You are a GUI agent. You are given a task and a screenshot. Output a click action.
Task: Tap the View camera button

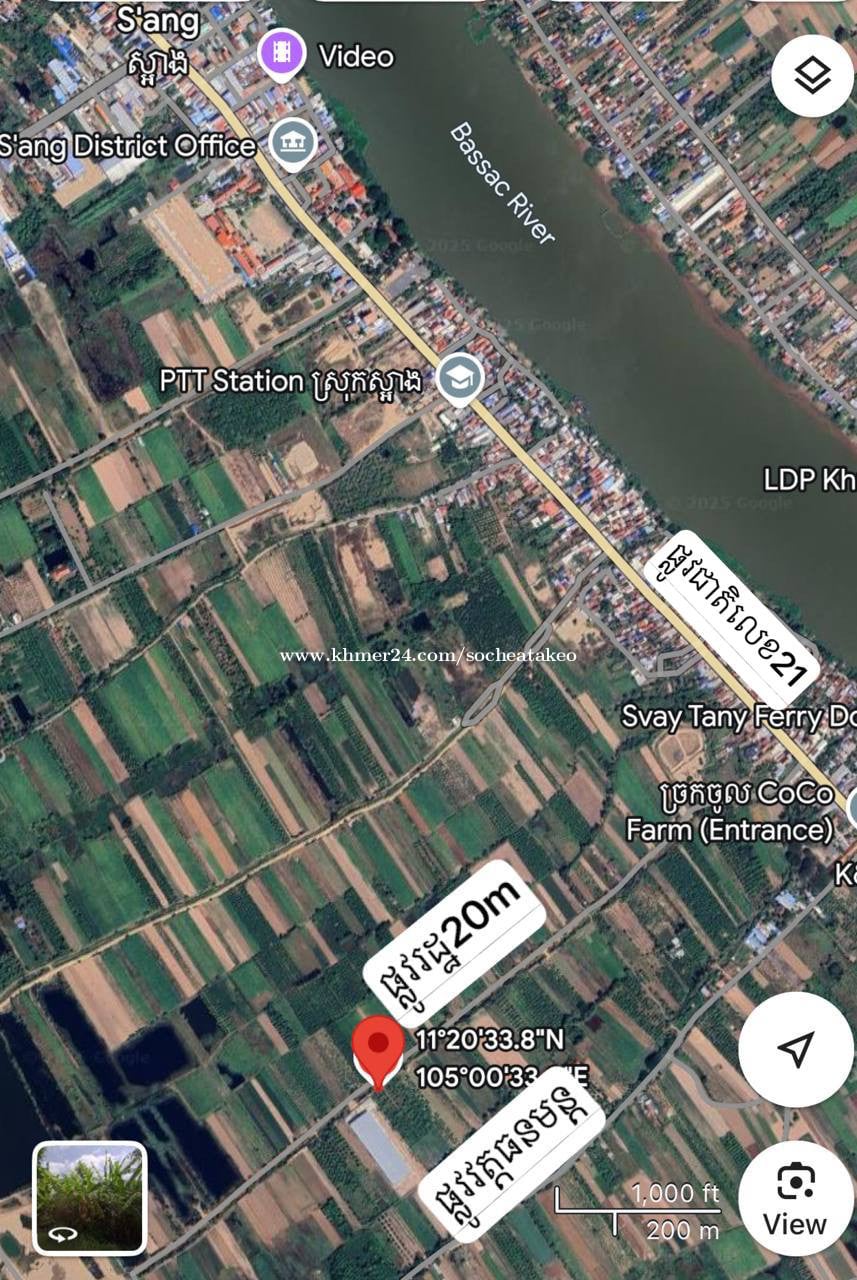795,1198
